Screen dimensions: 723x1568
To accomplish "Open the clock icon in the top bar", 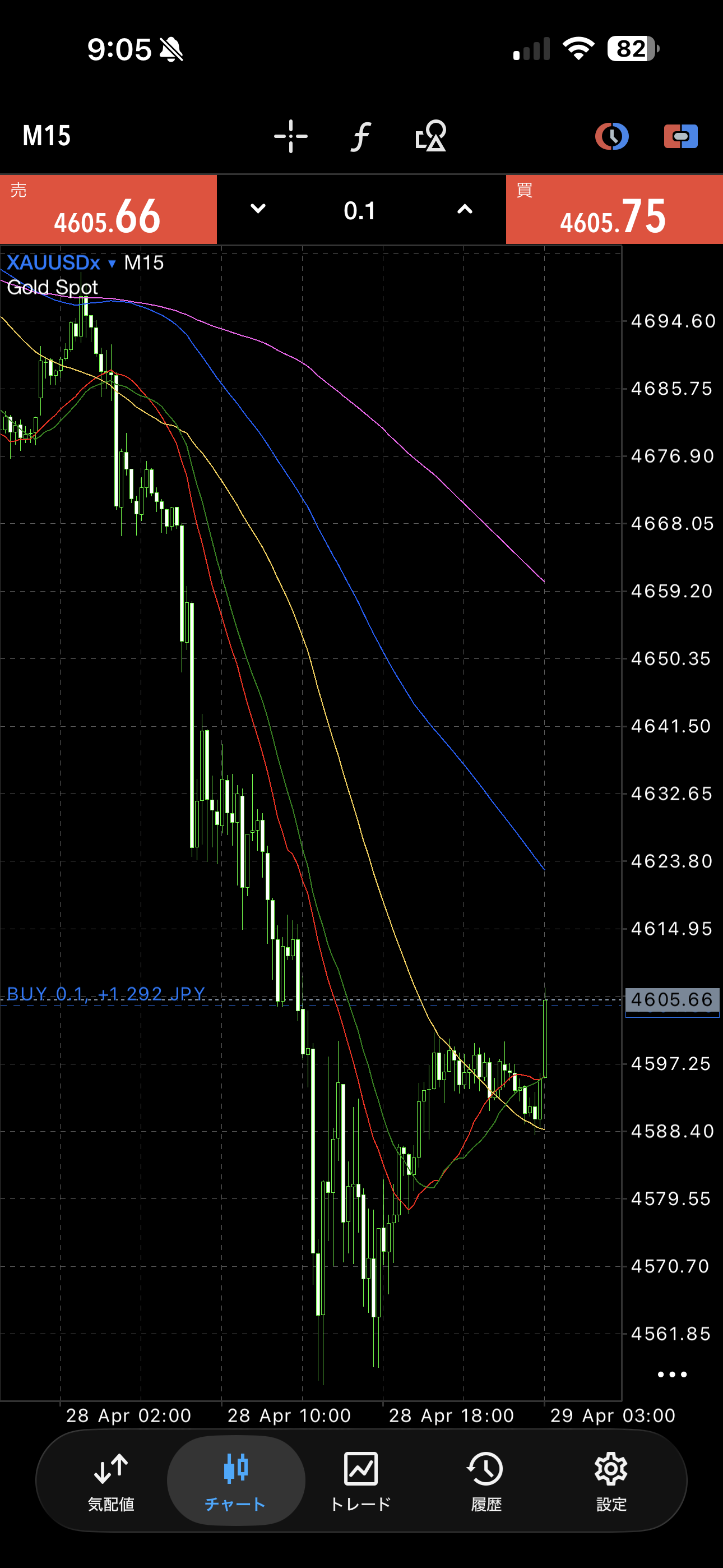I will (611, 136).
